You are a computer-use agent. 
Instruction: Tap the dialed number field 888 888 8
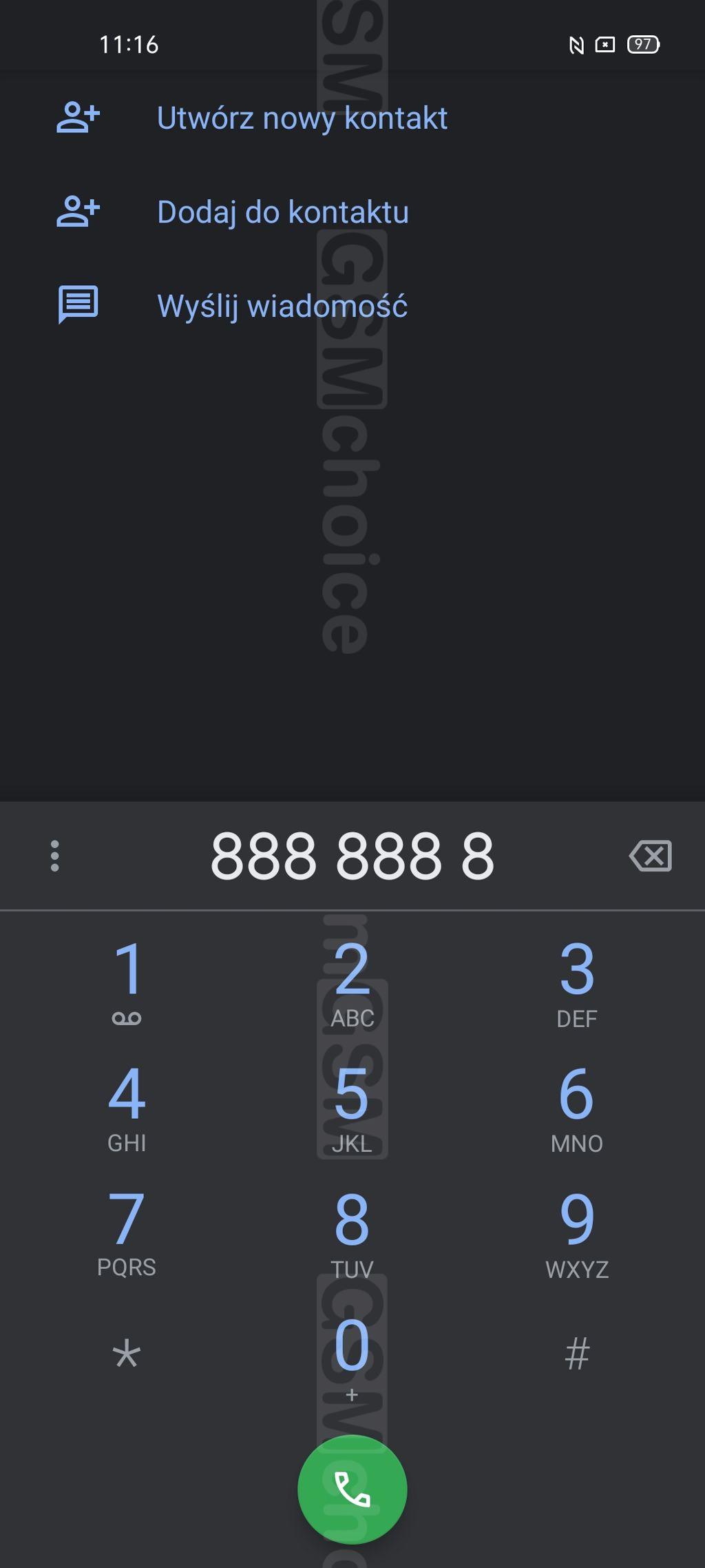[x=352, y=856]
